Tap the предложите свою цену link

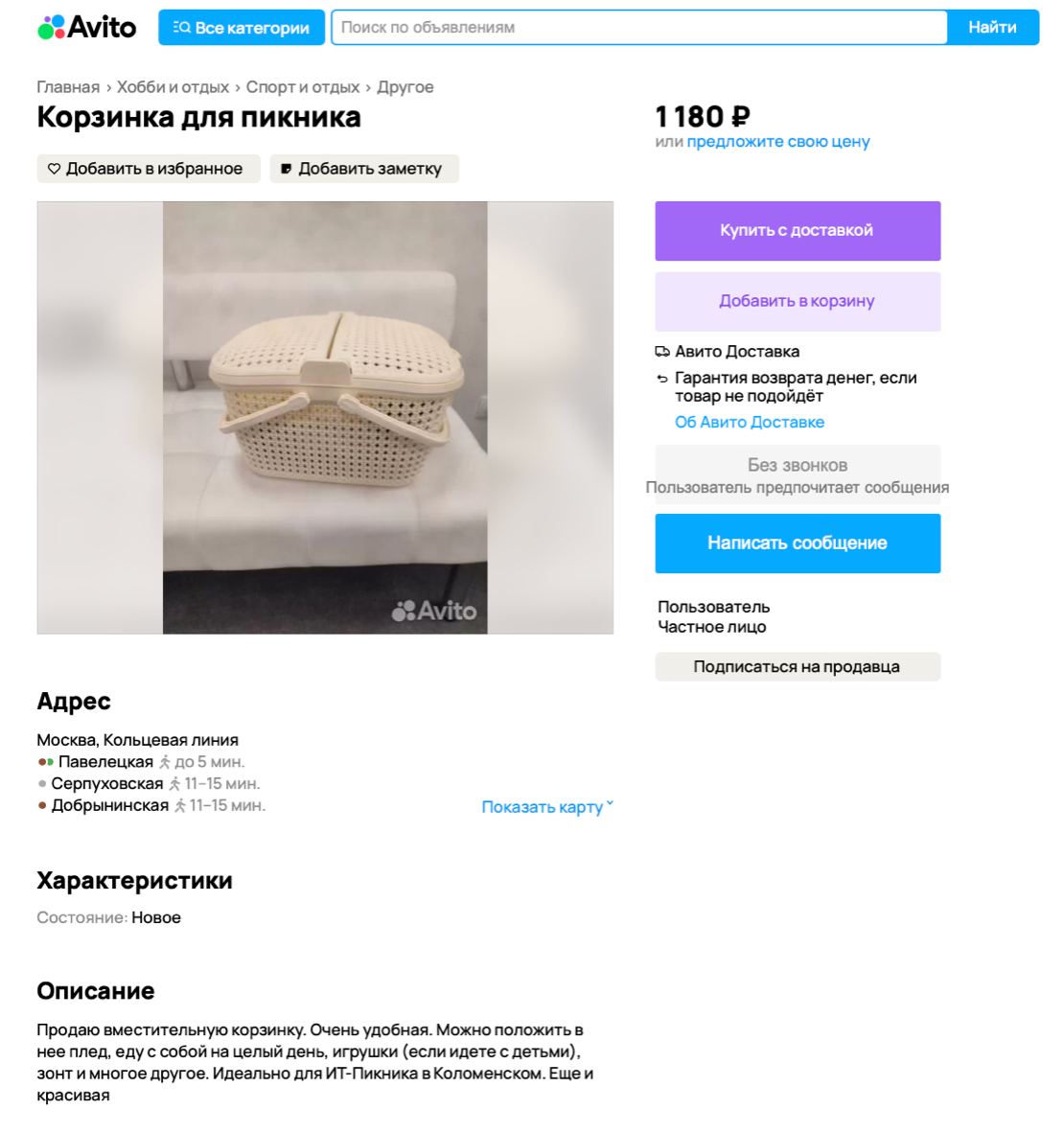click(778, 142)
